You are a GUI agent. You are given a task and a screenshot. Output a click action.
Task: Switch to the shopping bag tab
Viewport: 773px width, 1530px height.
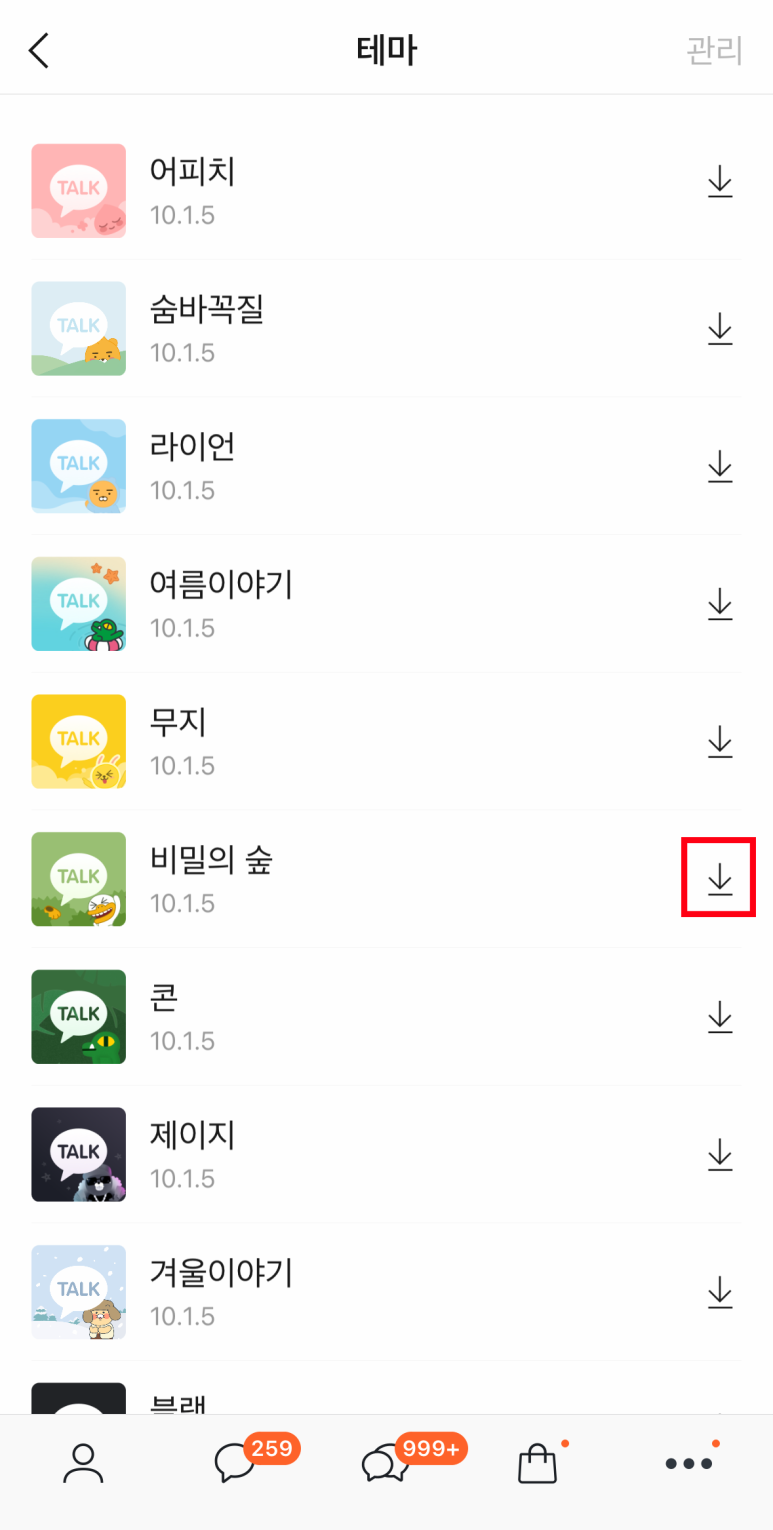tap(537, 1464)
